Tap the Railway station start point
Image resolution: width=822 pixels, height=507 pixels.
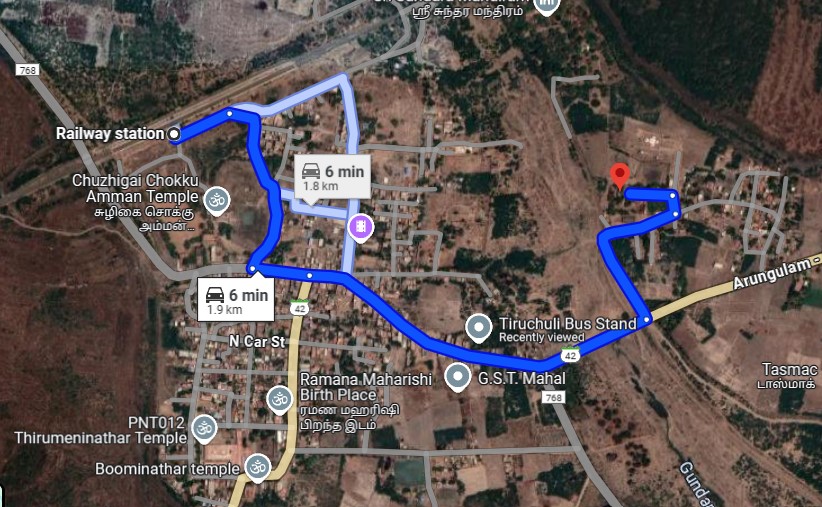point(174,133)
